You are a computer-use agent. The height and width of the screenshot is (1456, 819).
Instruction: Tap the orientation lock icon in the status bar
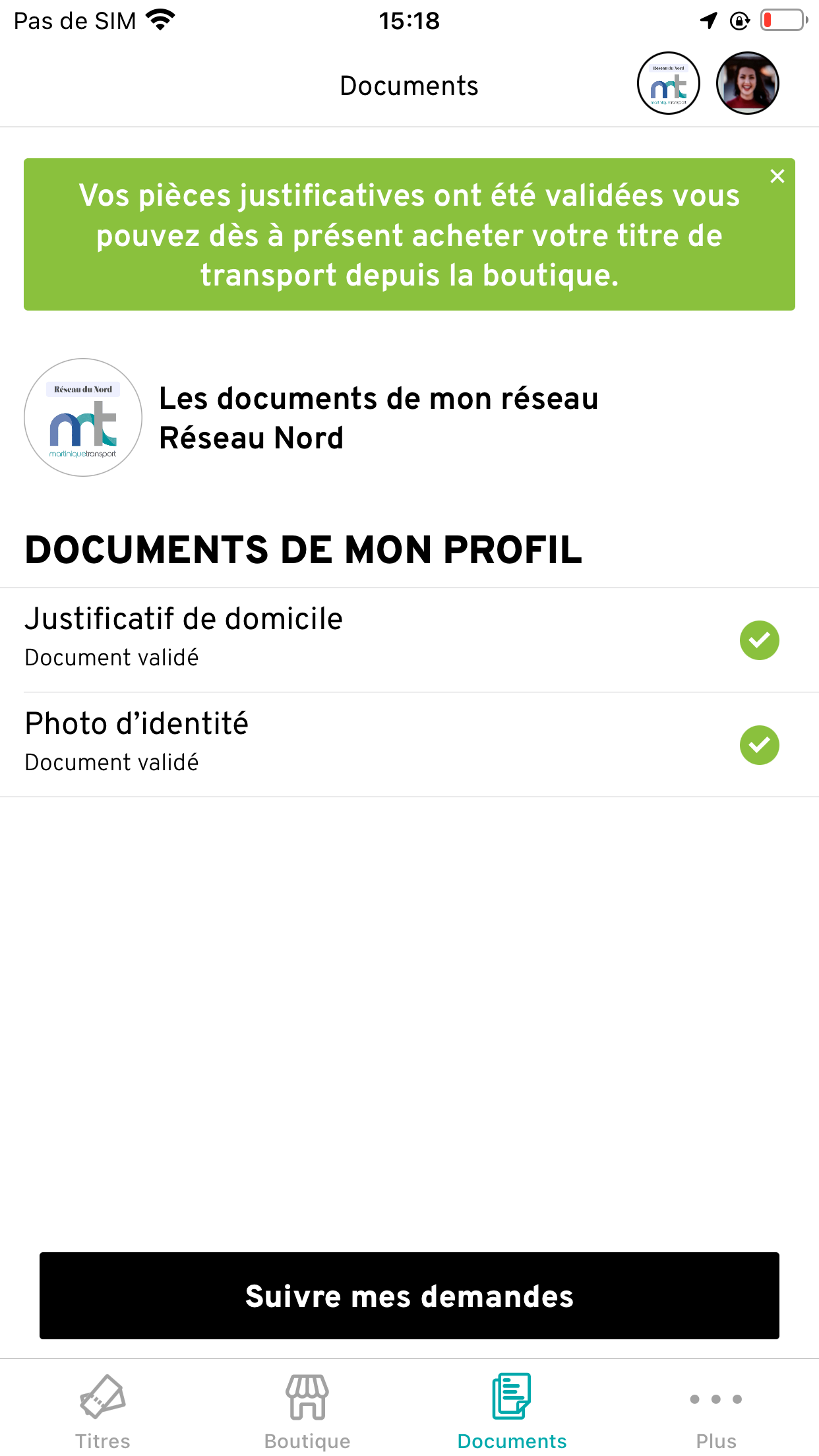739,21
